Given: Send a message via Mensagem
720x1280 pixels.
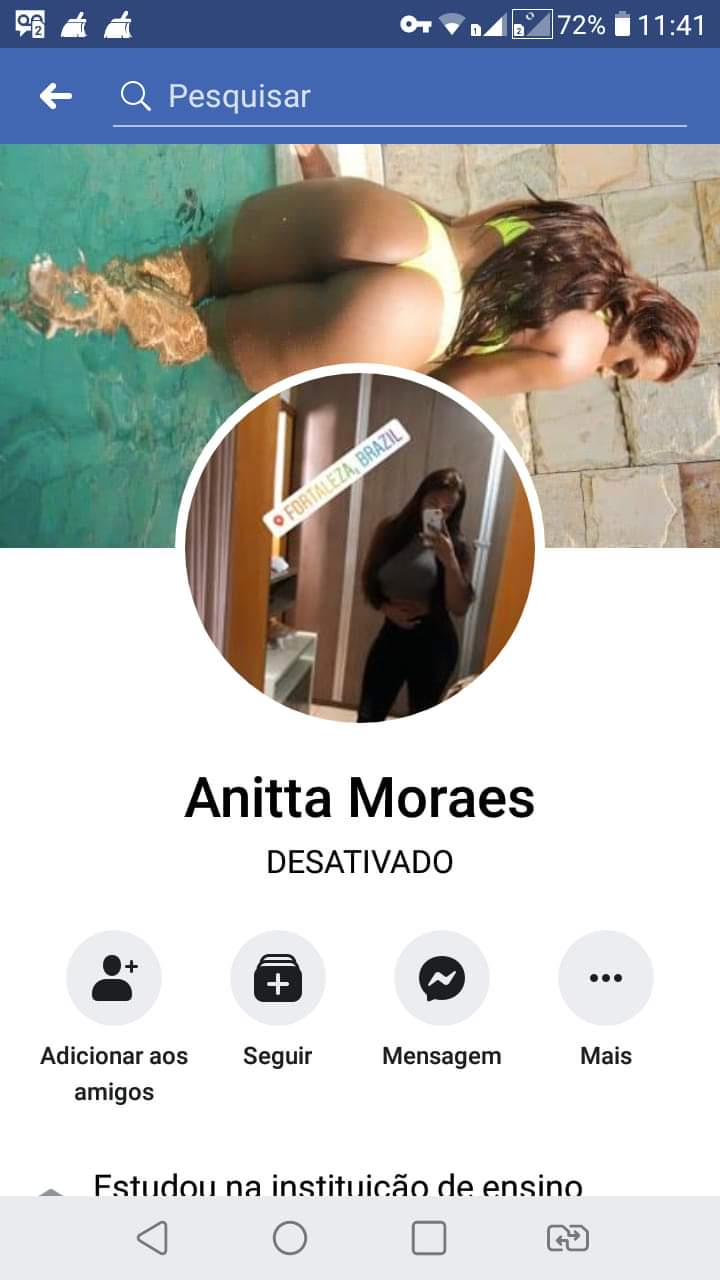Looking at the screenshot, I should pos(442,979).
